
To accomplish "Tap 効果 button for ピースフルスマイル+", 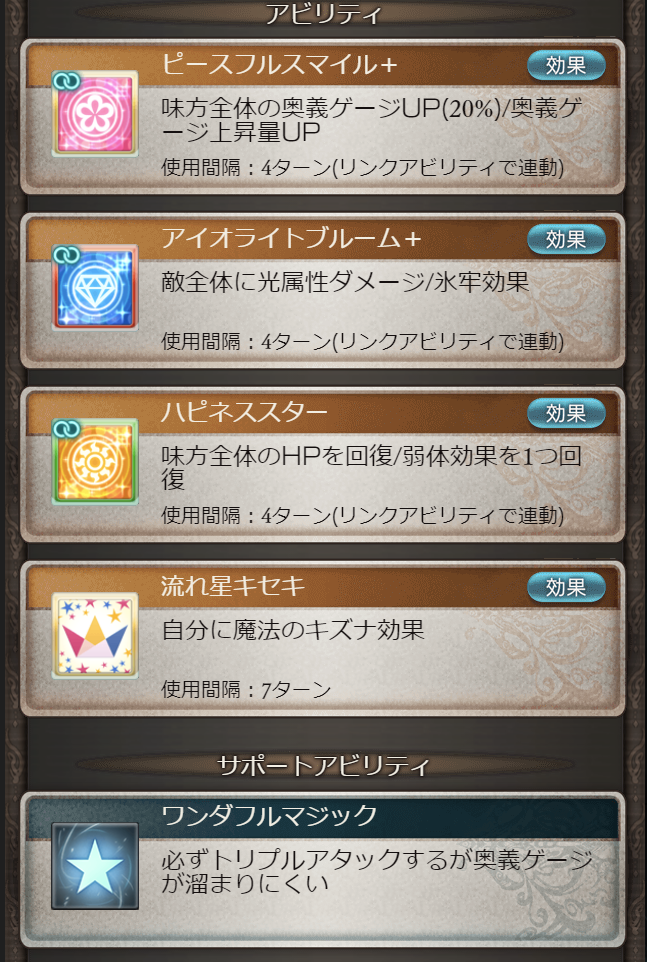I will pyautogui.click(x=566, y=65).
